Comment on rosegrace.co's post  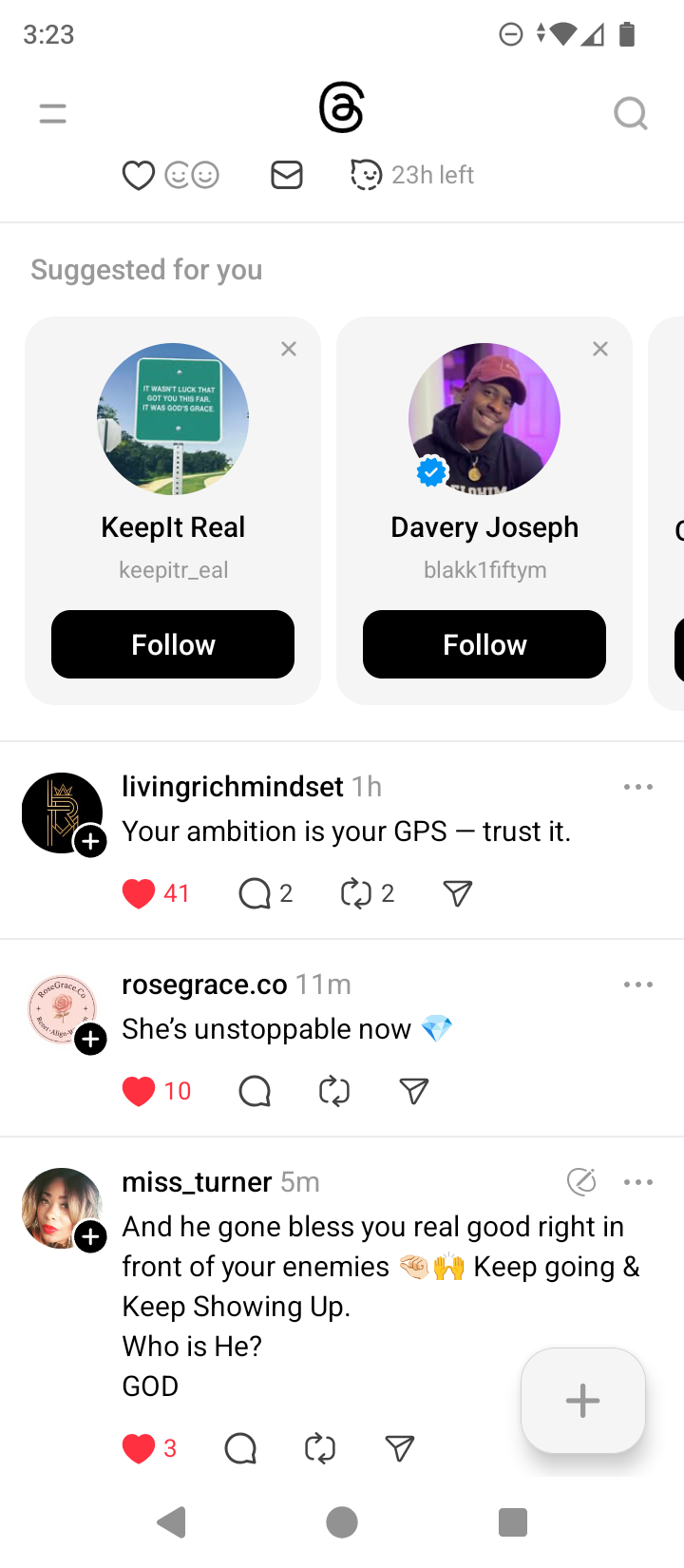pyautogui.click(x=255, y=1091)
